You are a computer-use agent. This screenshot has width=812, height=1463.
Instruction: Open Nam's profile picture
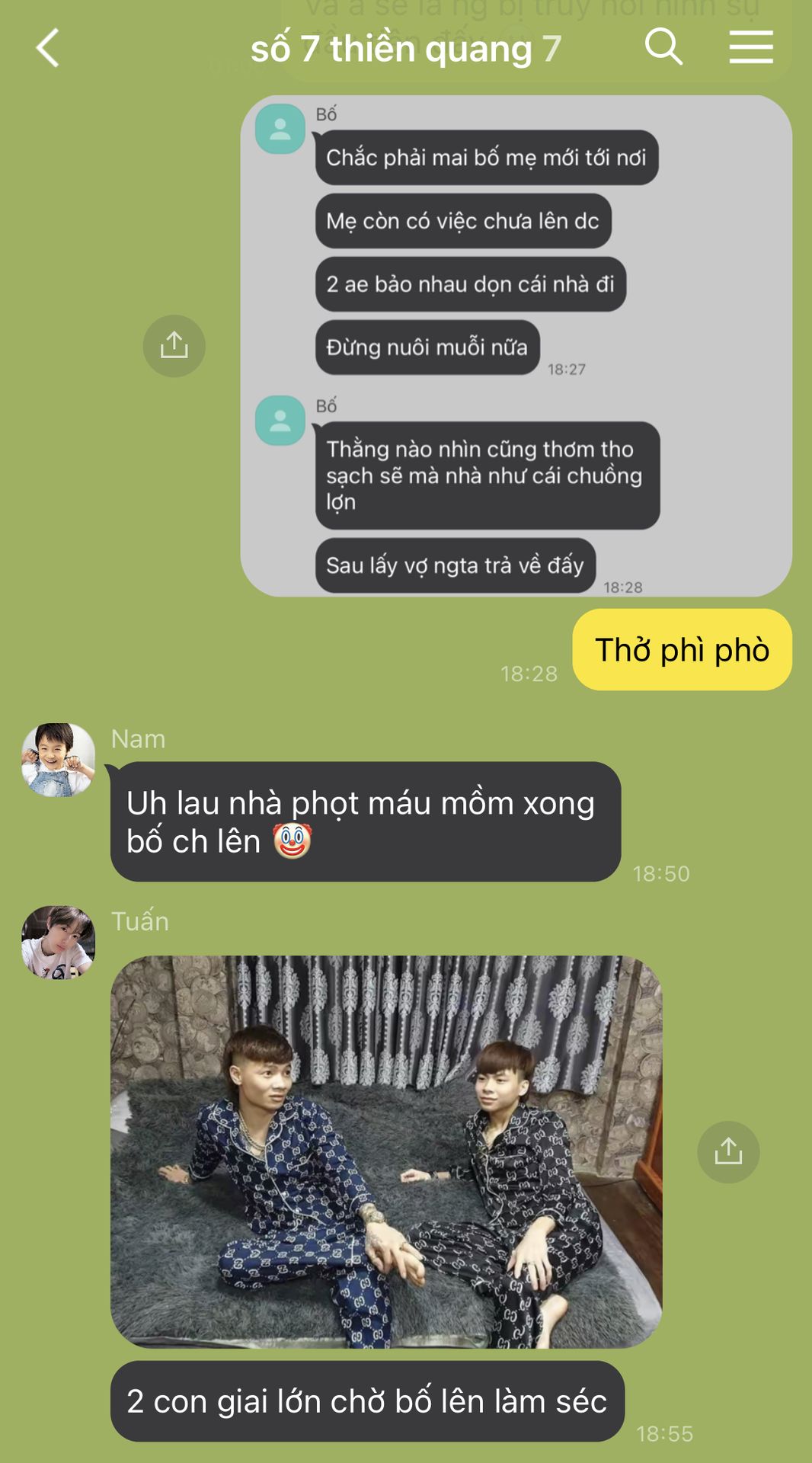59,760
